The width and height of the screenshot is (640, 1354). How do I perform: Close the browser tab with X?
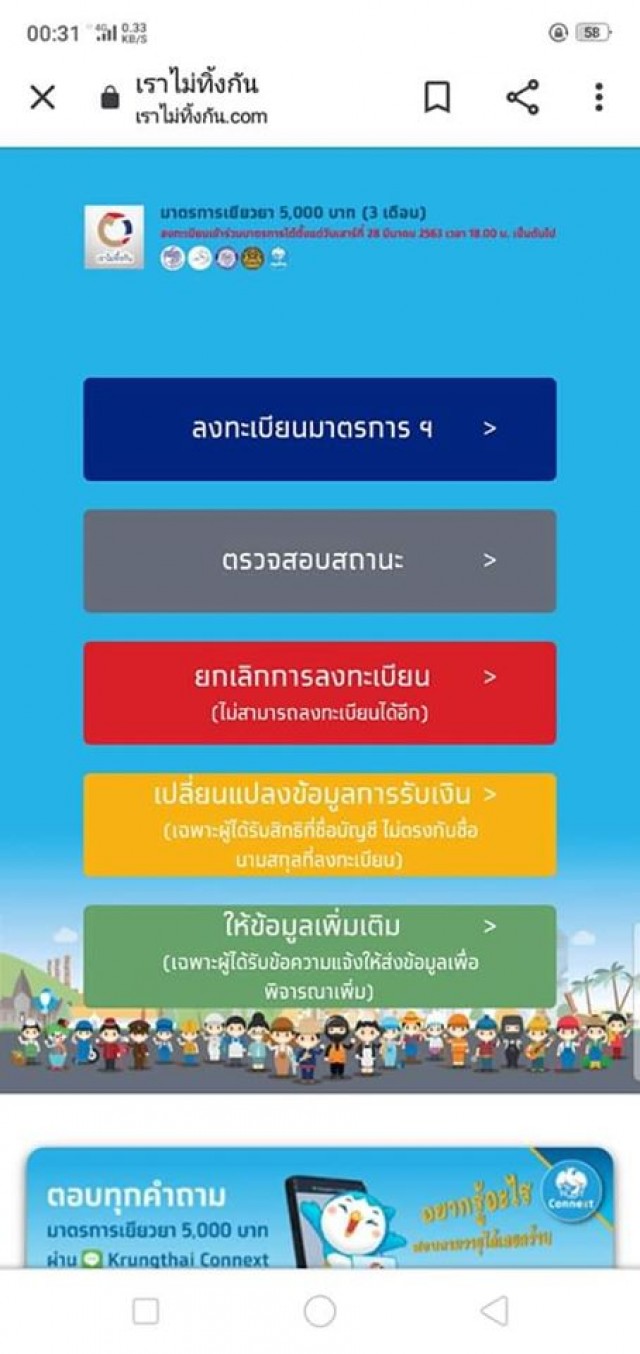pyautogui.click(x=42, y=98)
